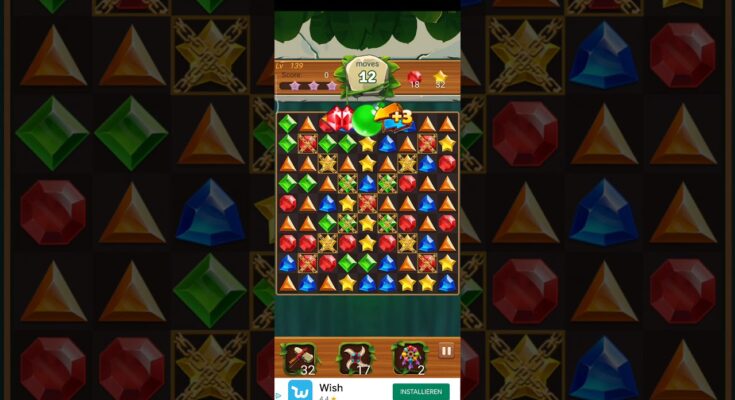Open the Wish app ad banner
Image resolution: width=735 pixels, height=400 pixels.
[x=331, y=388]
